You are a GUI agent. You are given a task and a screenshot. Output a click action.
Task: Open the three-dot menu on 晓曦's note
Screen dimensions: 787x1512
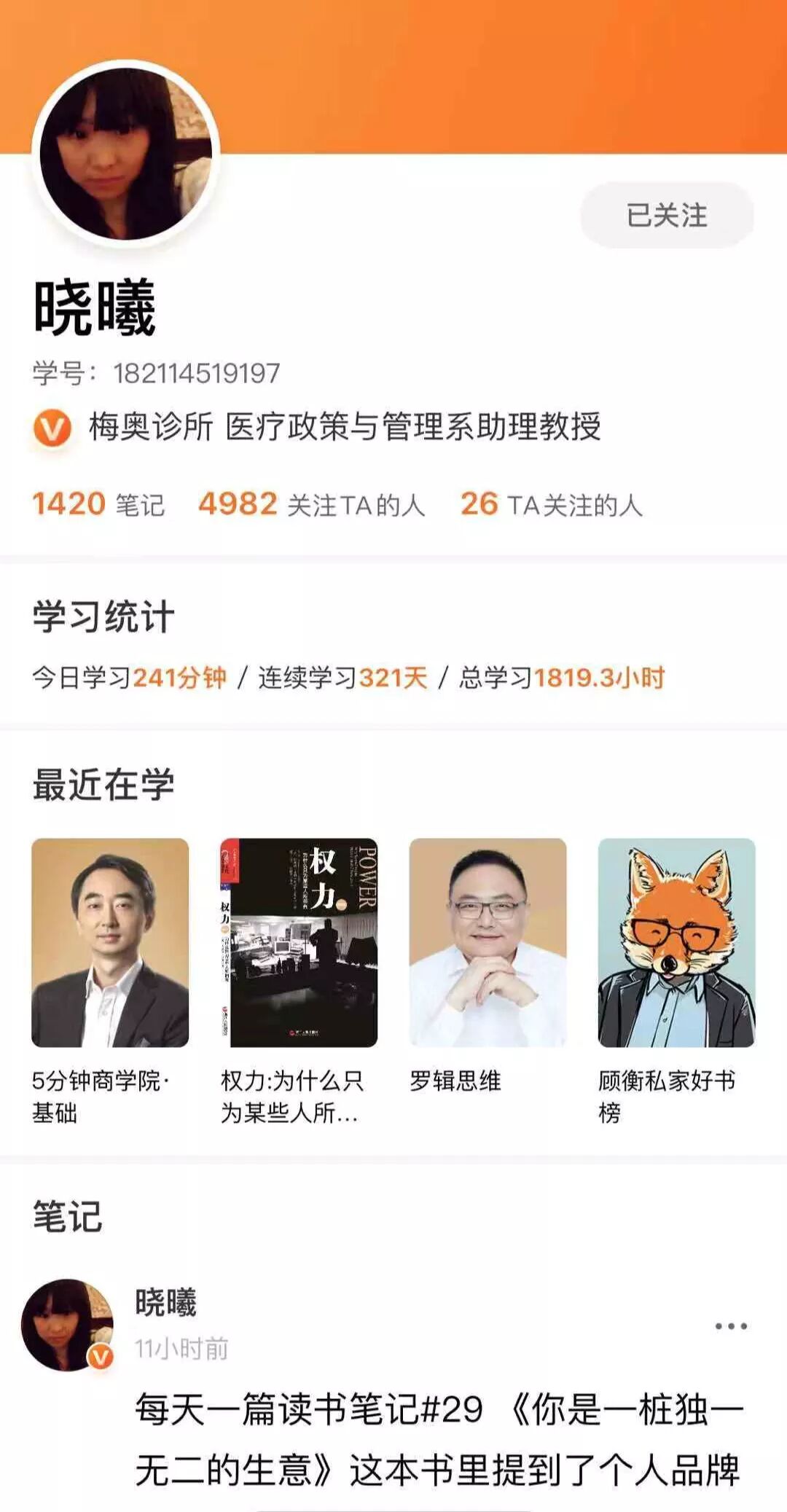pos(731,1326)
